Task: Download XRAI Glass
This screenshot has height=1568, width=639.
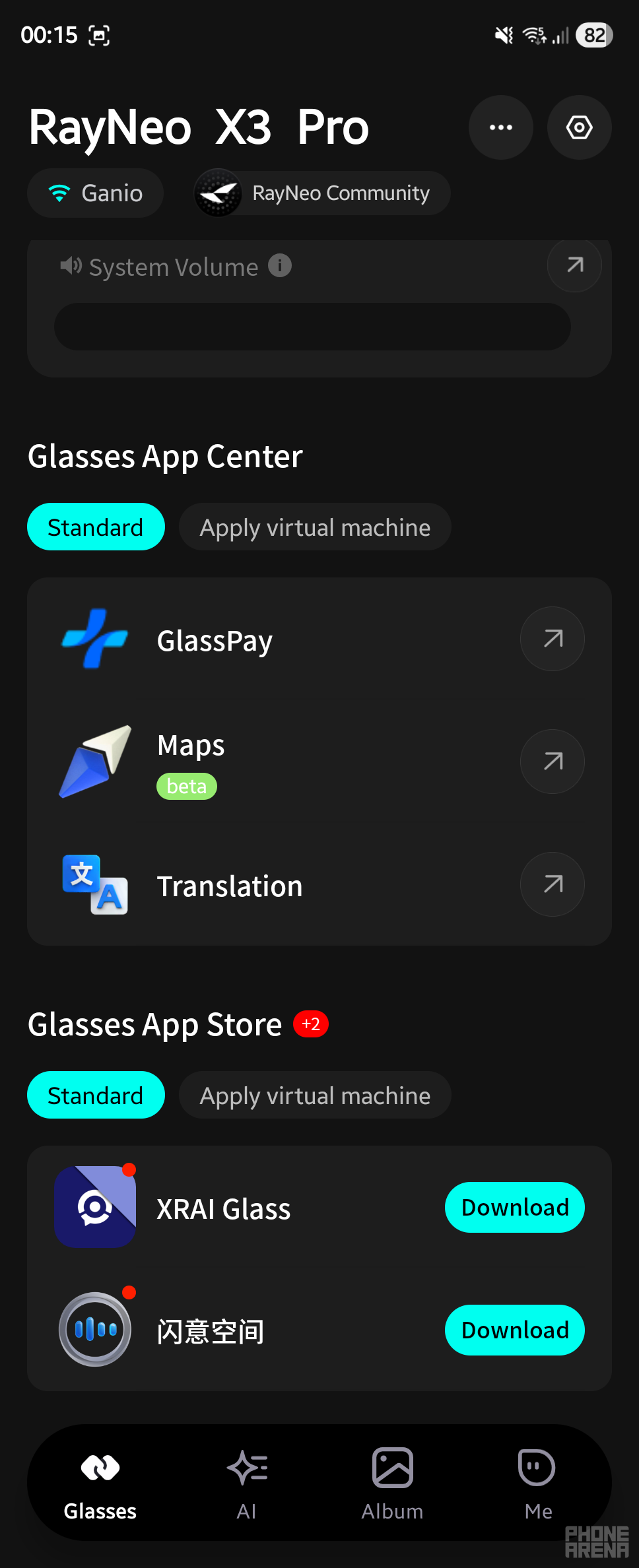Action: [514, 1208]
